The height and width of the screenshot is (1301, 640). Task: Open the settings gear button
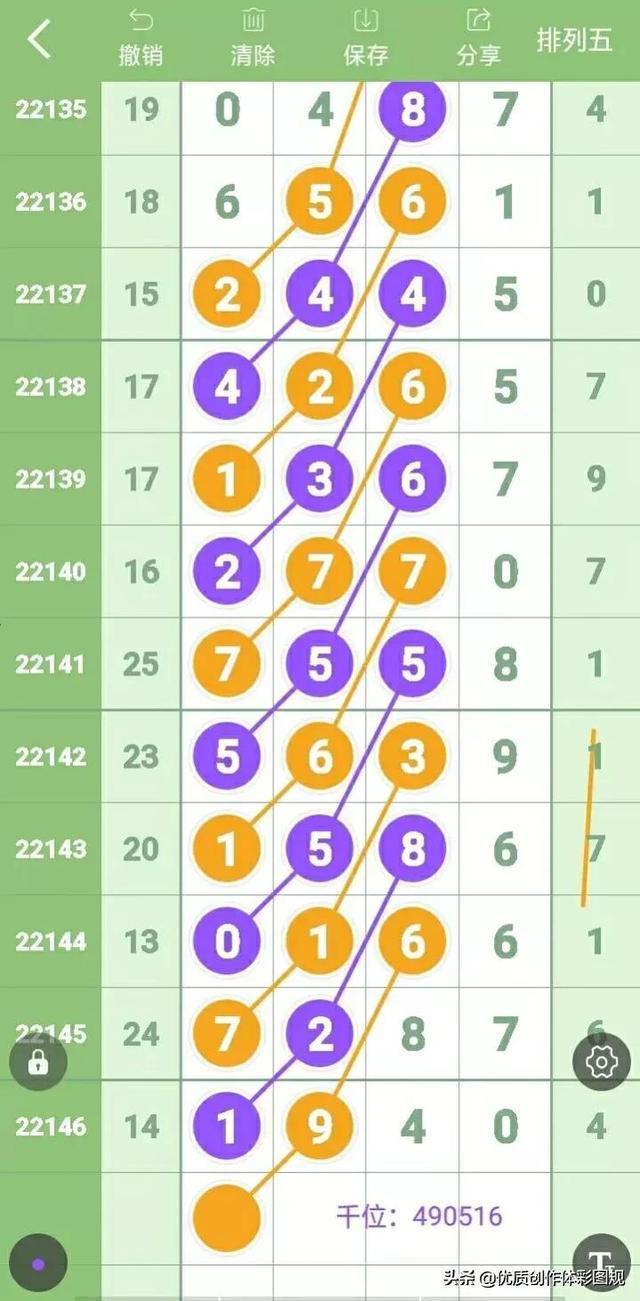point(601,1061)
